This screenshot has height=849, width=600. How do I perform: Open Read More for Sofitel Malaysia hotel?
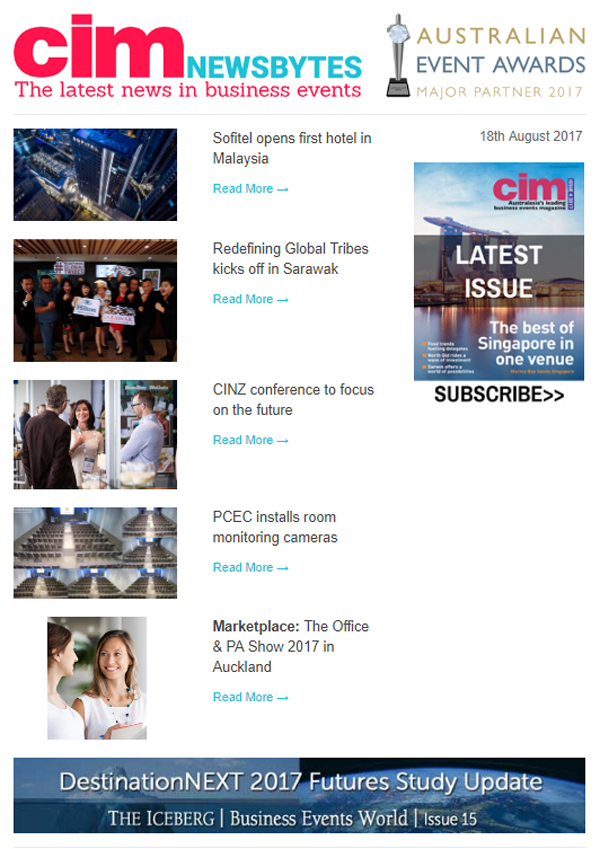250,189
